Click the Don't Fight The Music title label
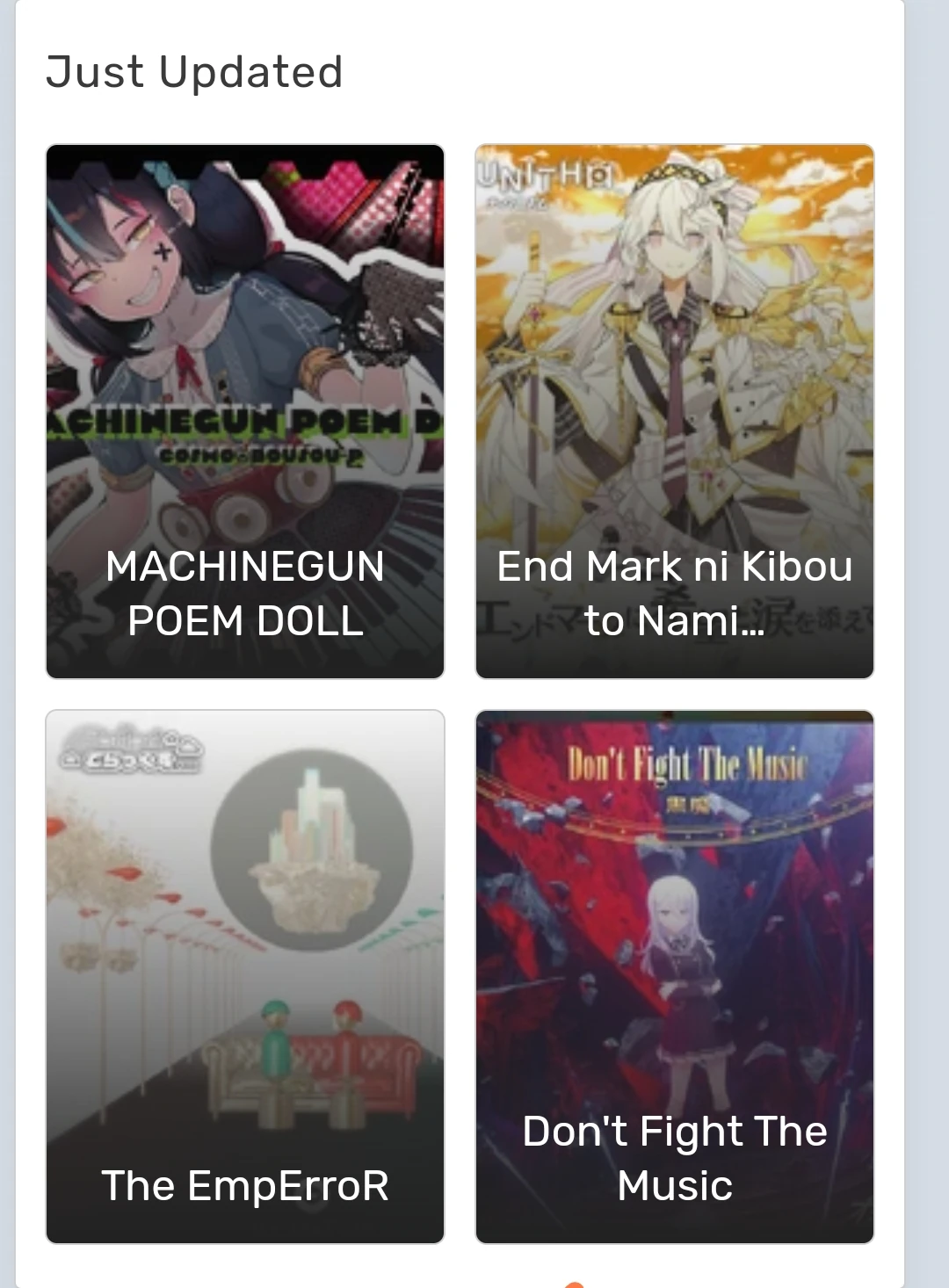 pos(674,1158)
